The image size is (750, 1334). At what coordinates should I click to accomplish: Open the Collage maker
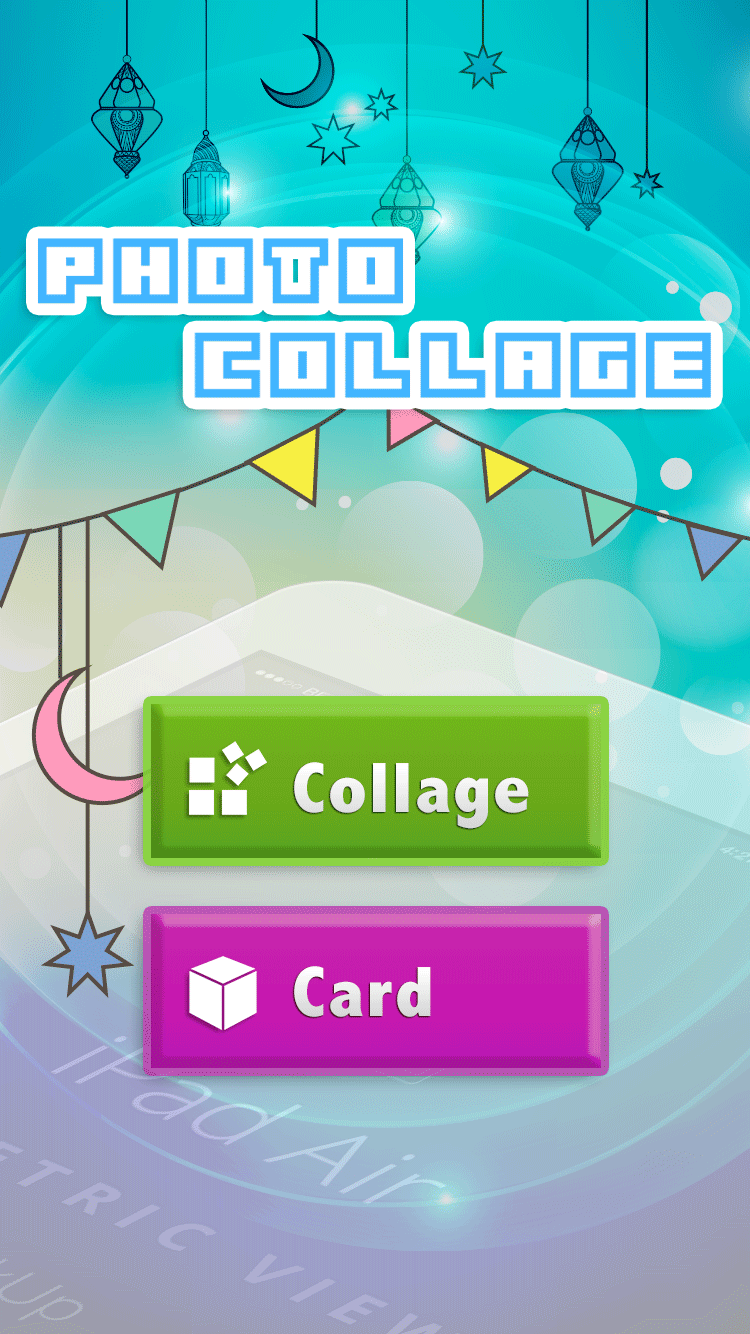coord(376,781)
